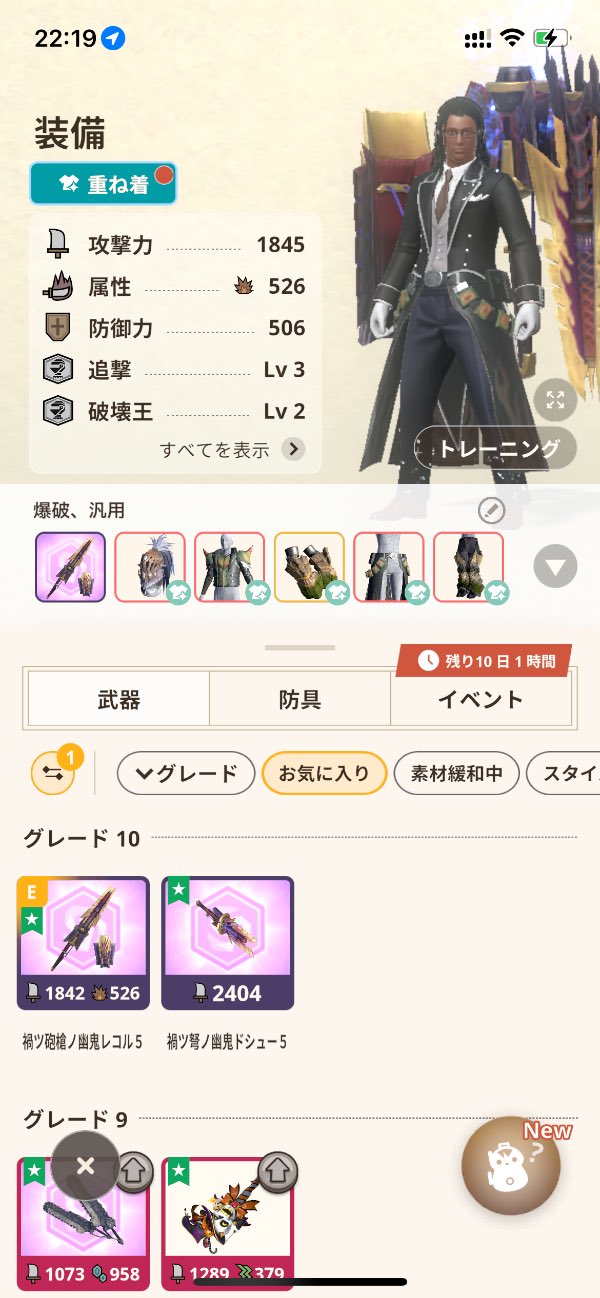This screenshot has width=600, height=1298.
Task: Open weapon 禍ツ砲槍ノ幽鬼レコル5
Action: (x=83, y=943)
